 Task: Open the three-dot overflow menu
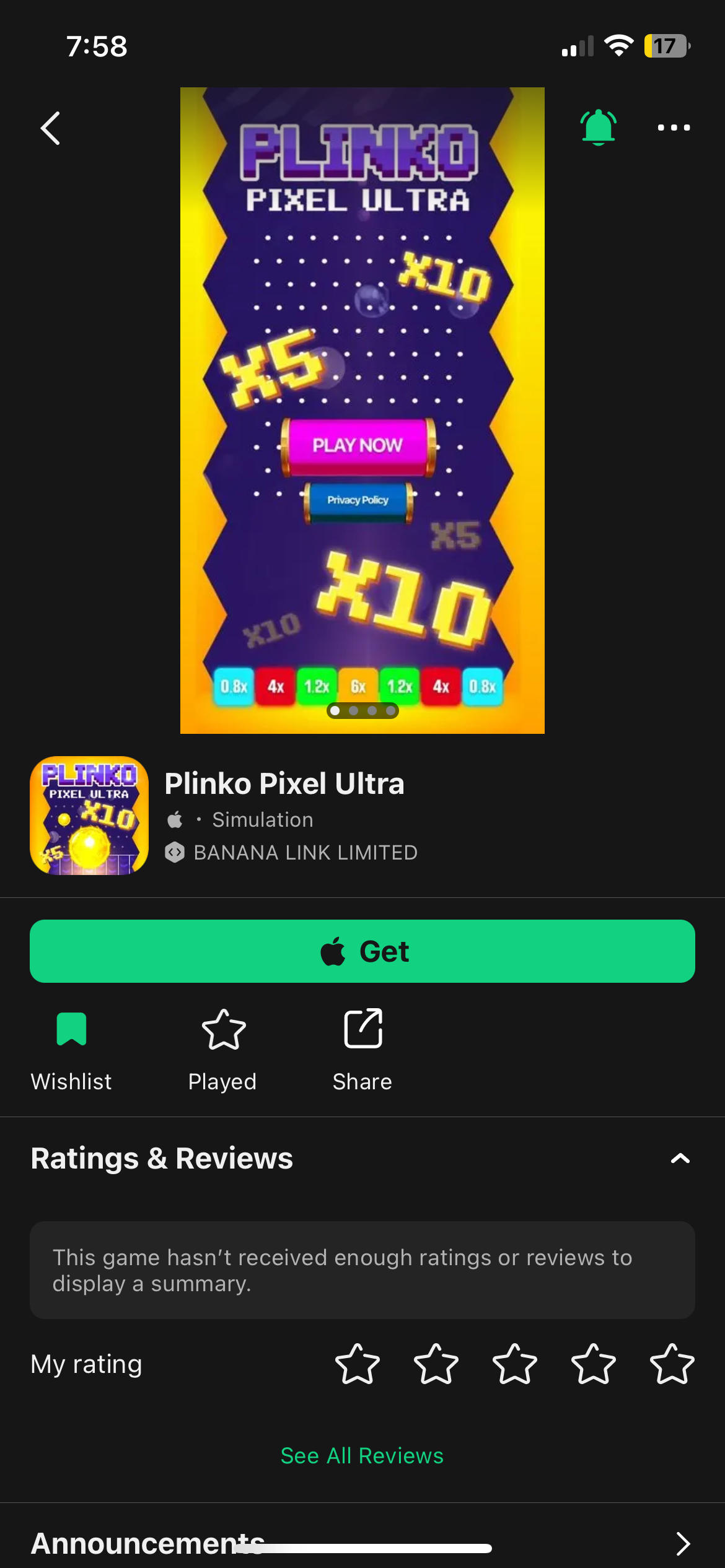pyautogui.click(x=674, y=128)
